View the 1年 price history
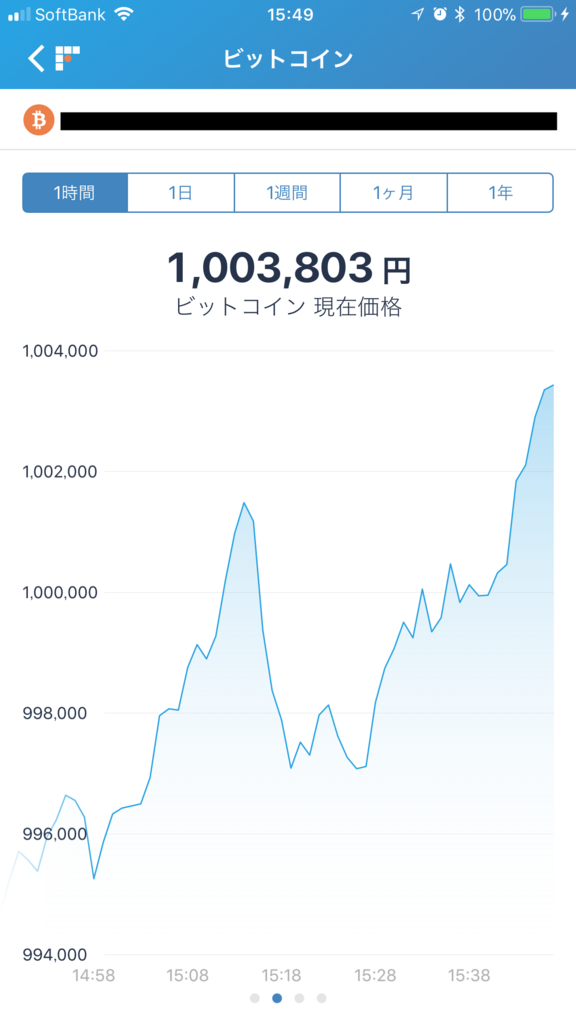 pos(500,193)
